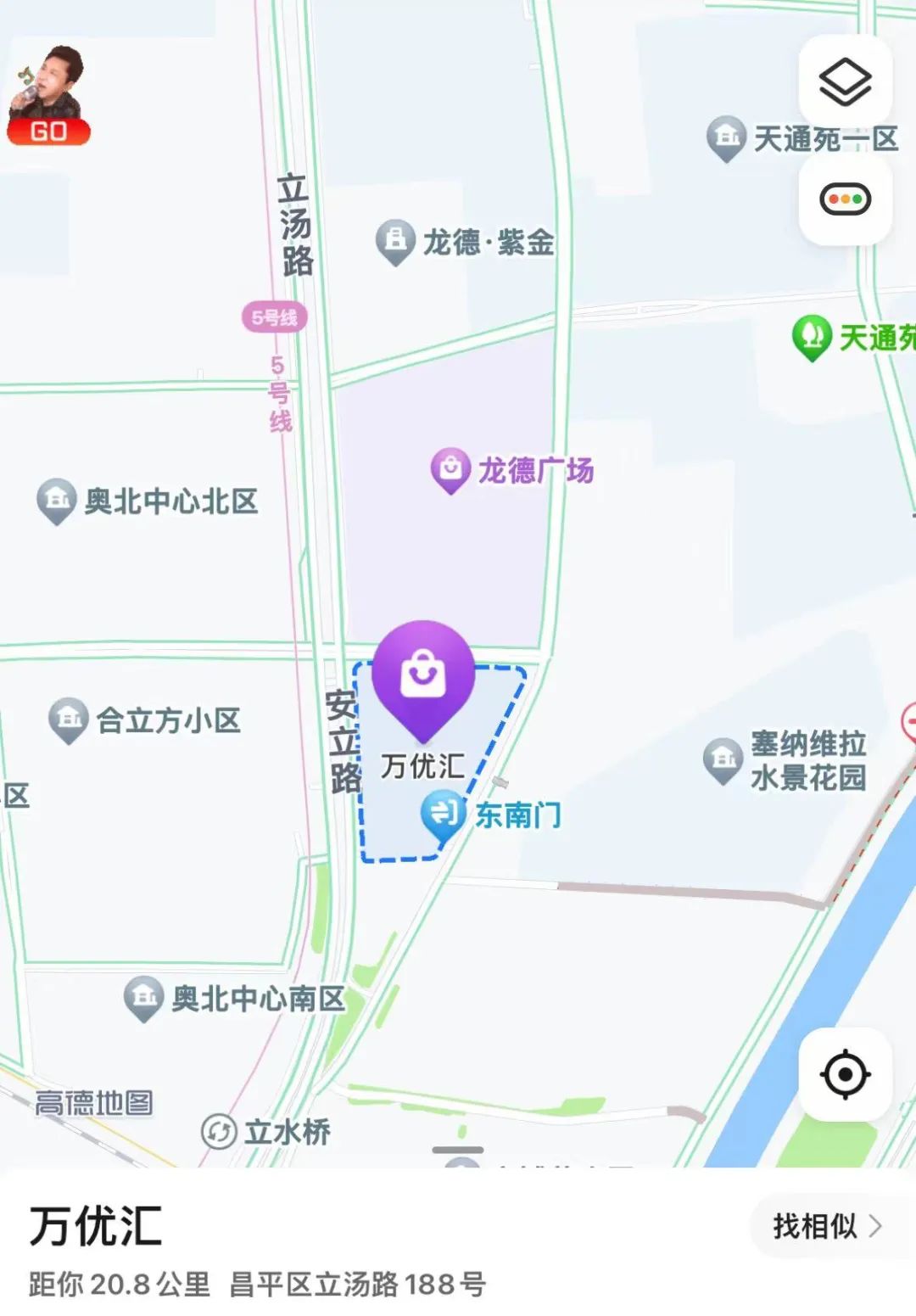Open the map layers button

[x=845, y=82]
